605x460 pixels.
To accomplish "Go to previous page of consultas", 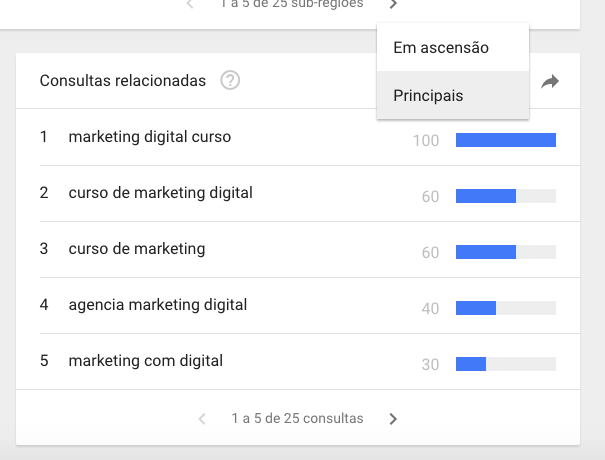I will tap(202, 419).
